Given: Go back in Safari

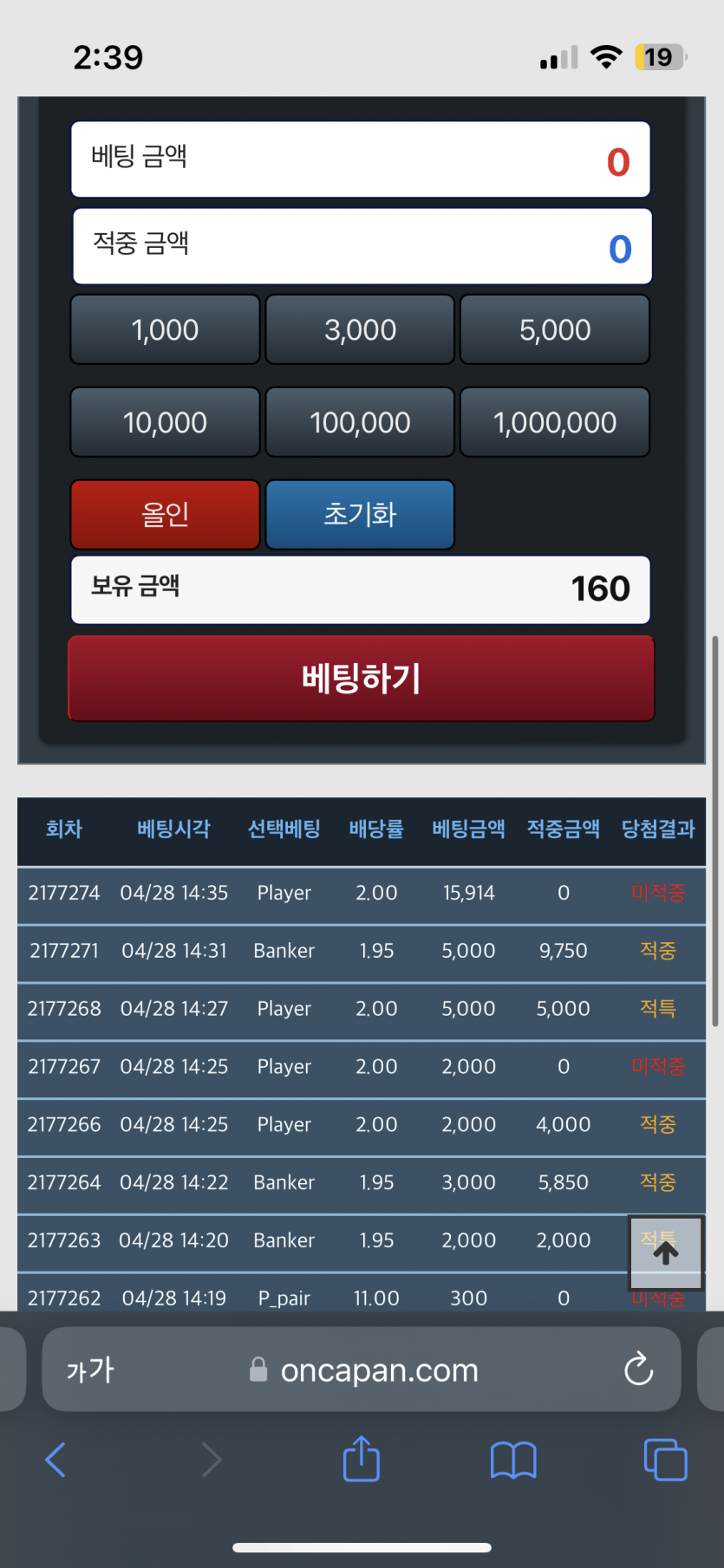Looking at the screenshot, I should (x=55, y=1460).
